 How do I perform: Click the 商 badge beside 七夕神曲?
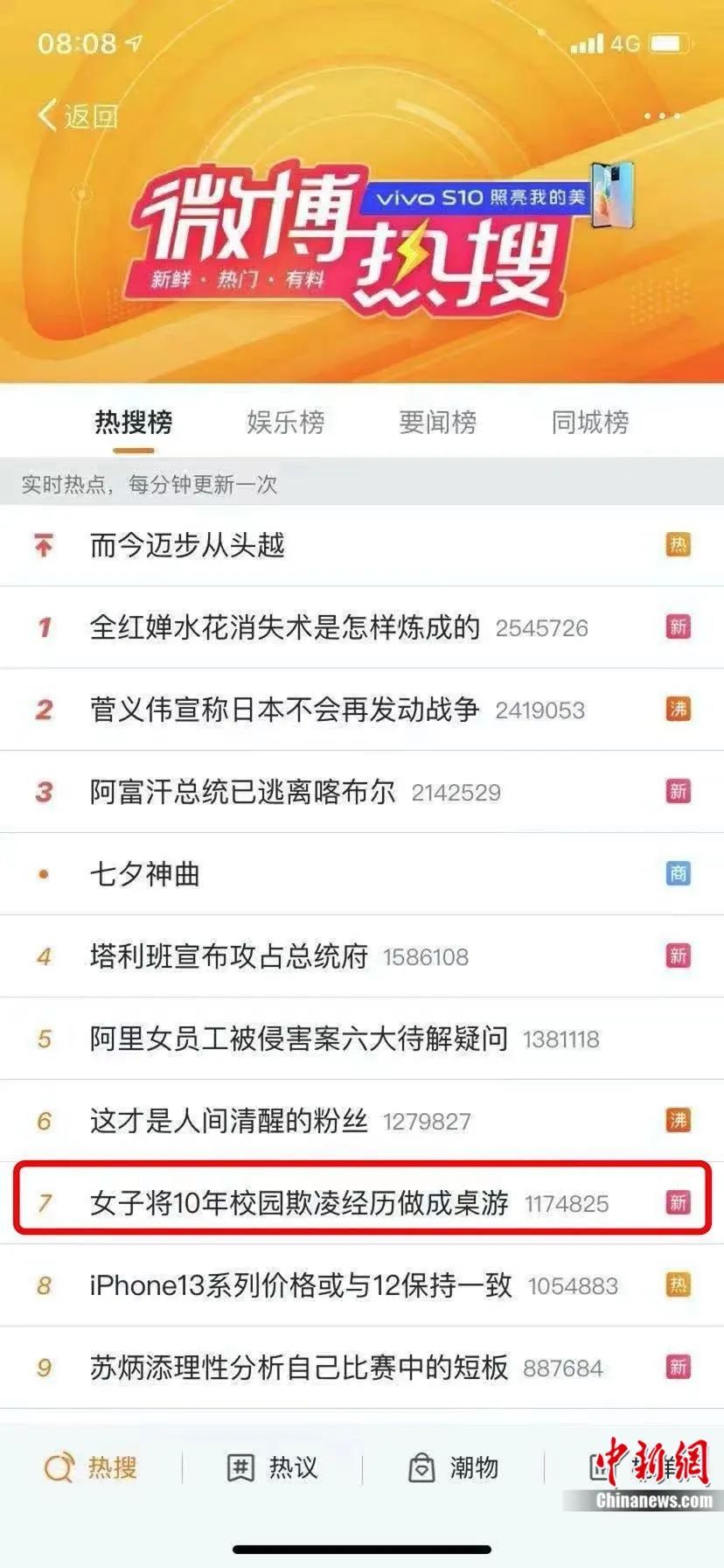coord(676,872)
